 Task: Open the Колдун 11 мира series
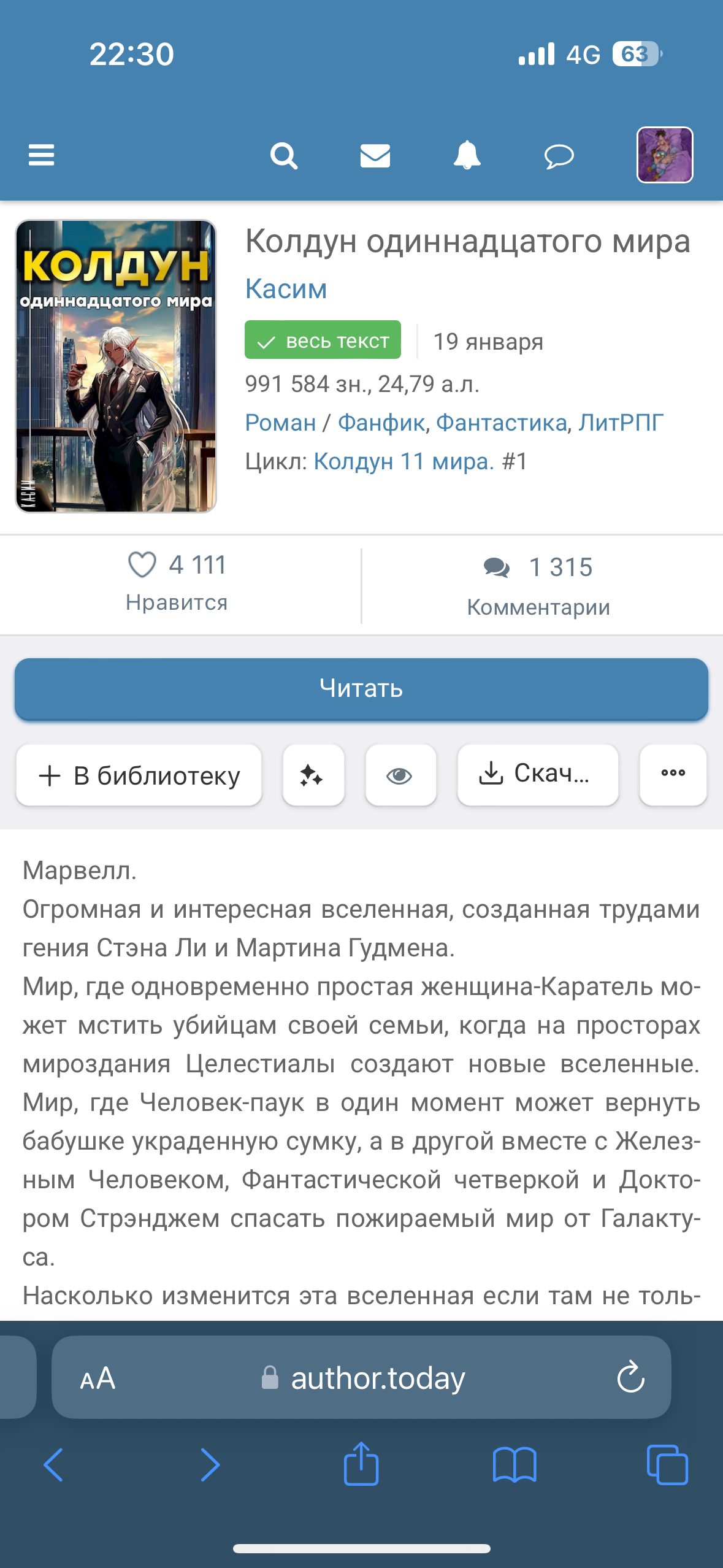404,461
